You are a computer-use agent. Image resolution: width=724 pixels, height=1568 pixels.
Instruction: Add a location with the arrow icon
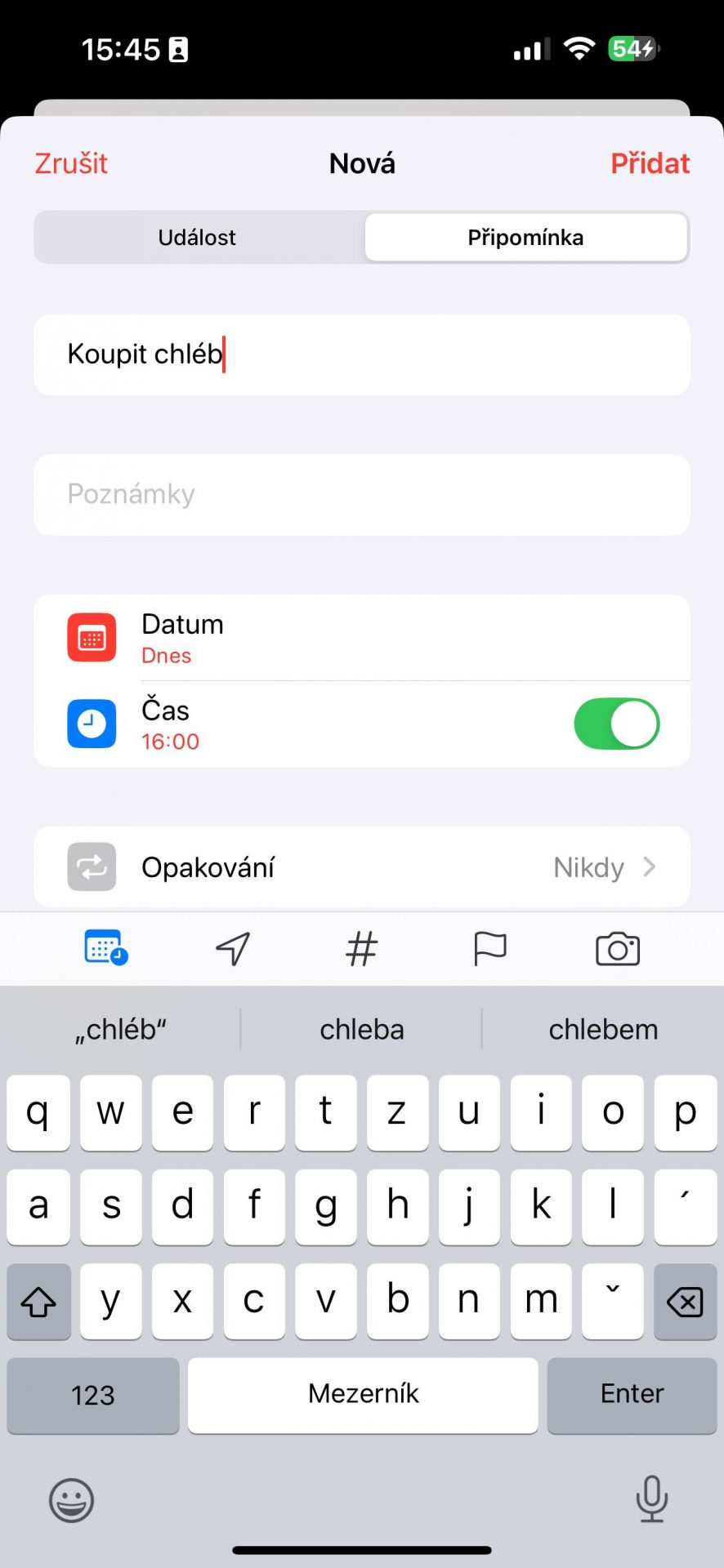tap(233, 949)
